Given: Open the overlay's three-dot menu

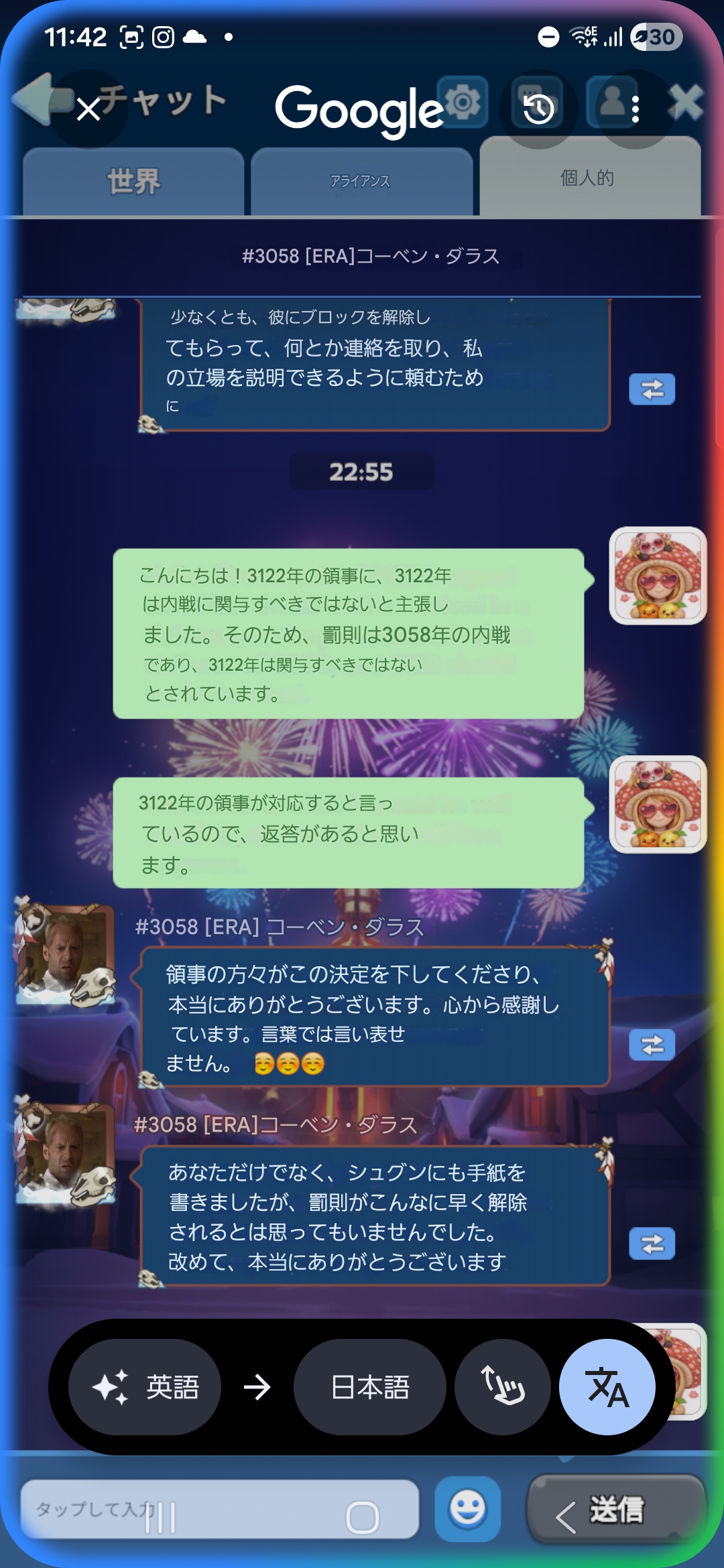Looking at the screenshot, I should [635, 109].
